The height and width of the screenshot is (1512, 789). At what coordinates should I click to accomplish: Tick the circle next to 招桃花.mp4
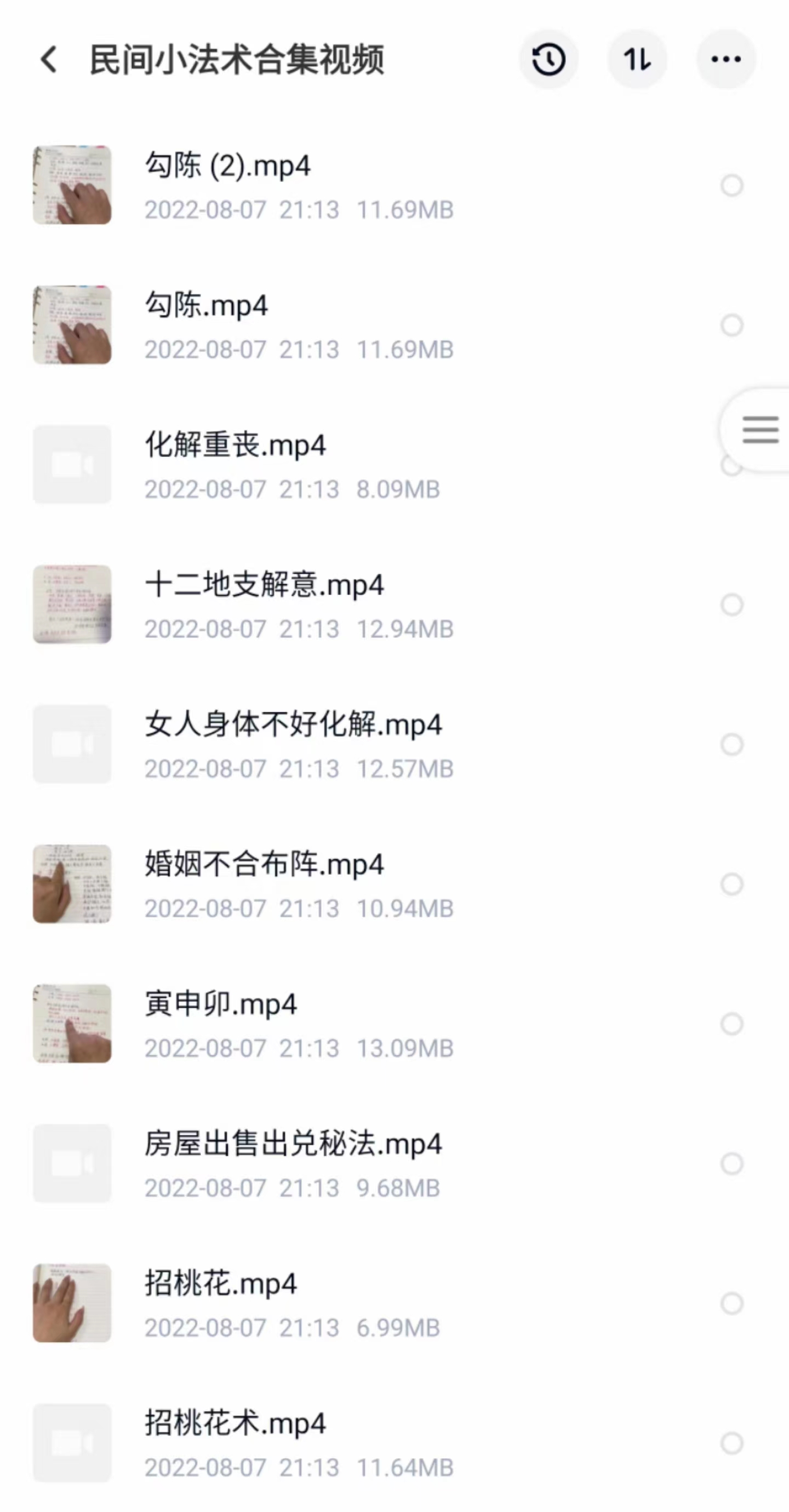coord(730,1304)
